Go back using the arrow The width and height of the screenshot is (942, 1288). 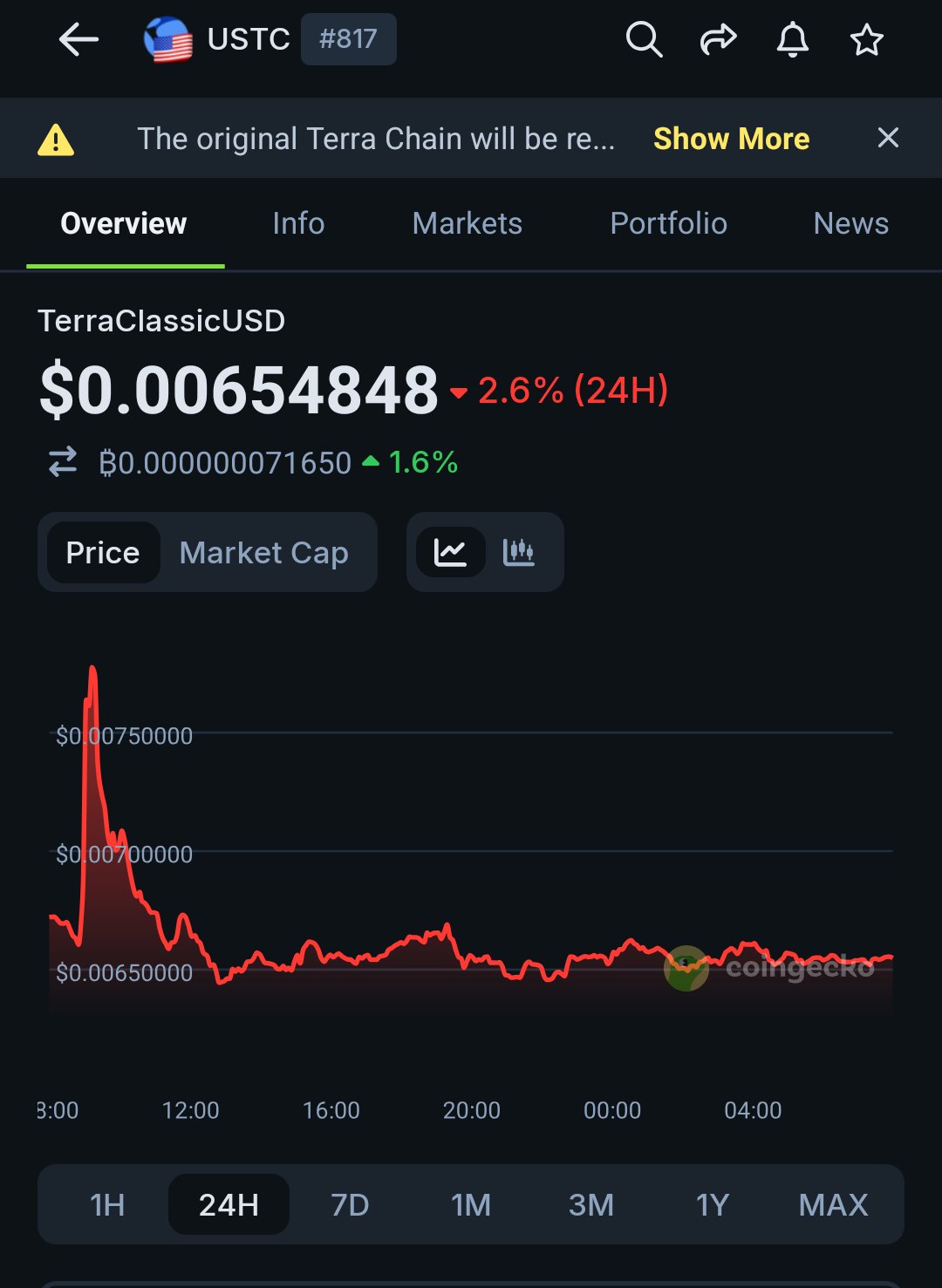(78, 40)
